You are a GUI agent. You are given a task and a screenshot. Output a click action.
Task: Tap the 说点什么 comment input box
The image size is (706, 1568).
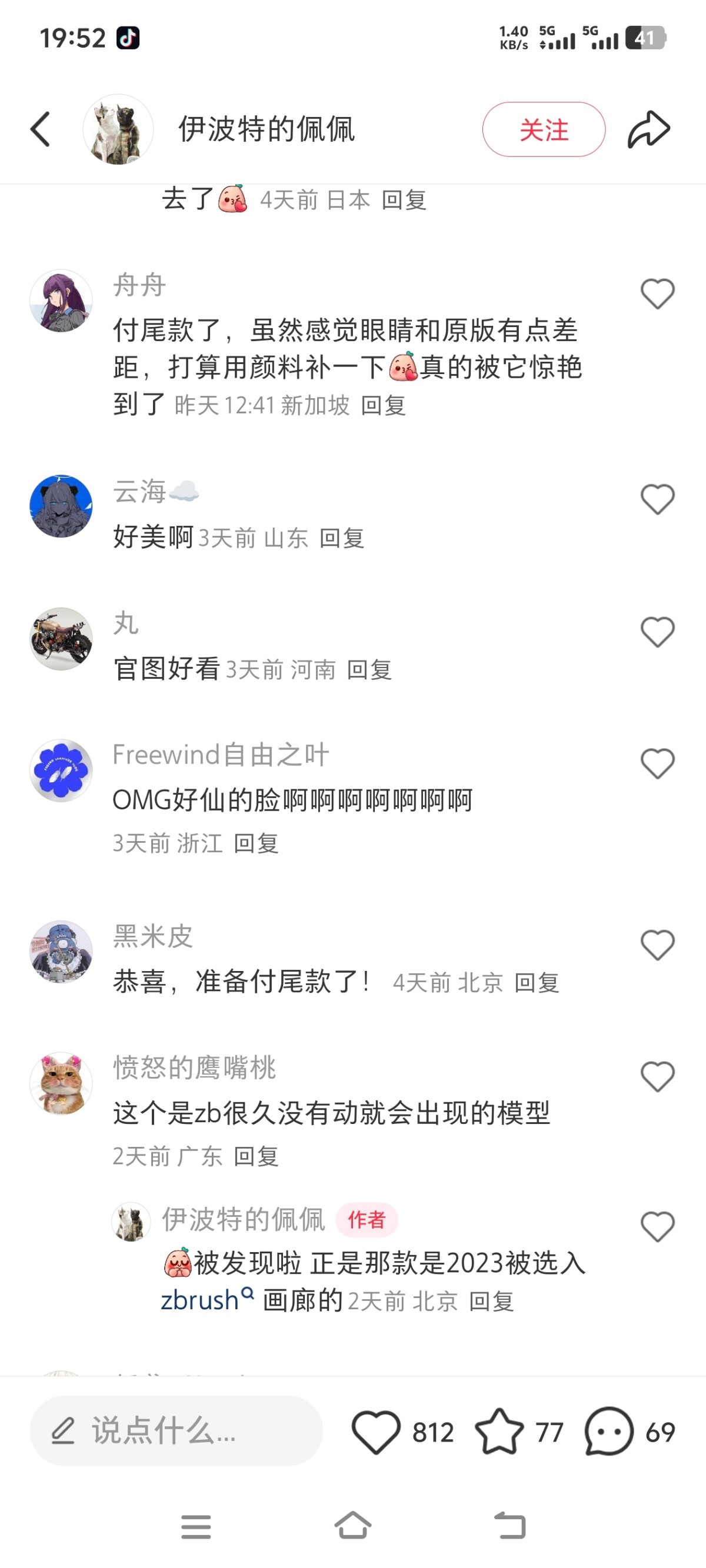pos(175,1431)
